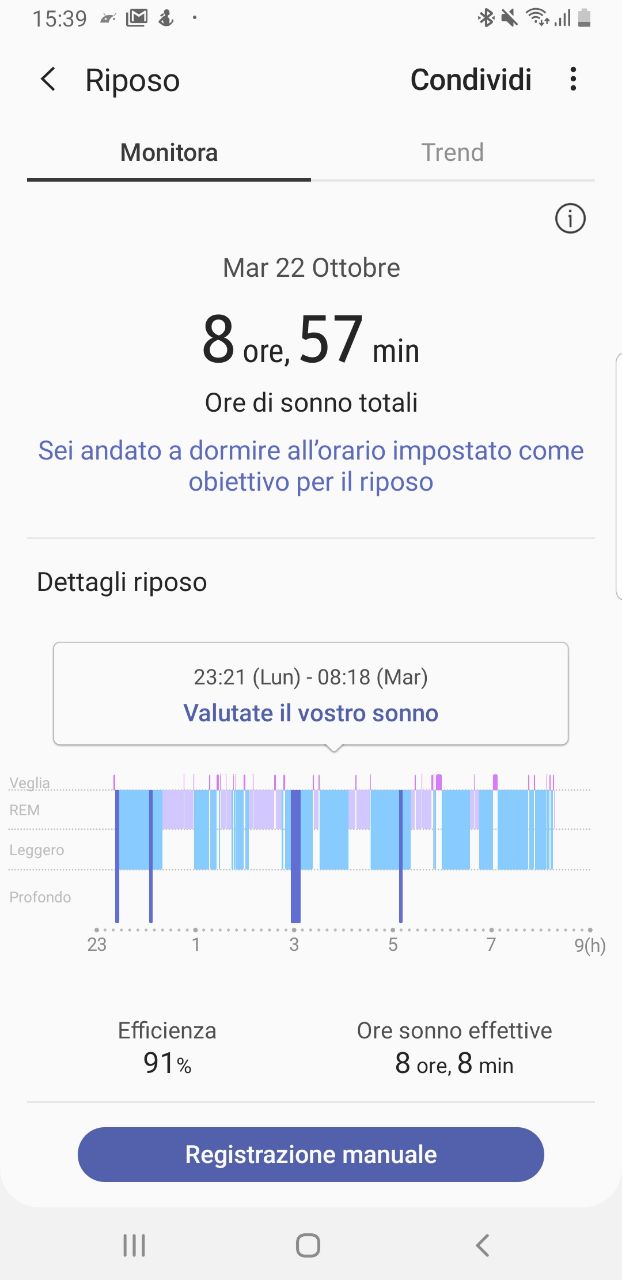622x1280 pixels.
Task: Open the info icon
Action: pyautogui.click(x=570, y=219)
